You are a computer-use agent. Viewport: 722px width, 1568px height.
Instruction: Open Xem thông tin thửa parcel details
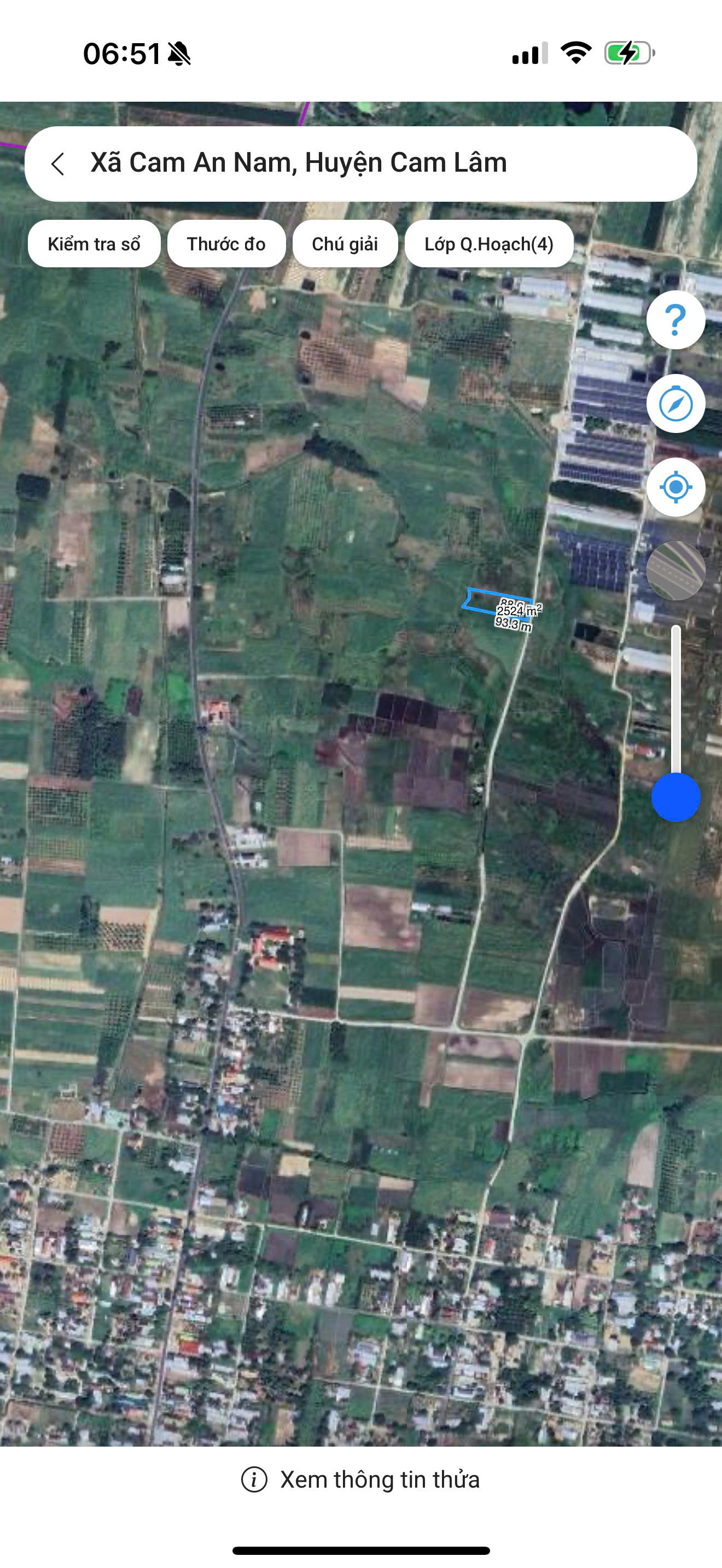361,1479
